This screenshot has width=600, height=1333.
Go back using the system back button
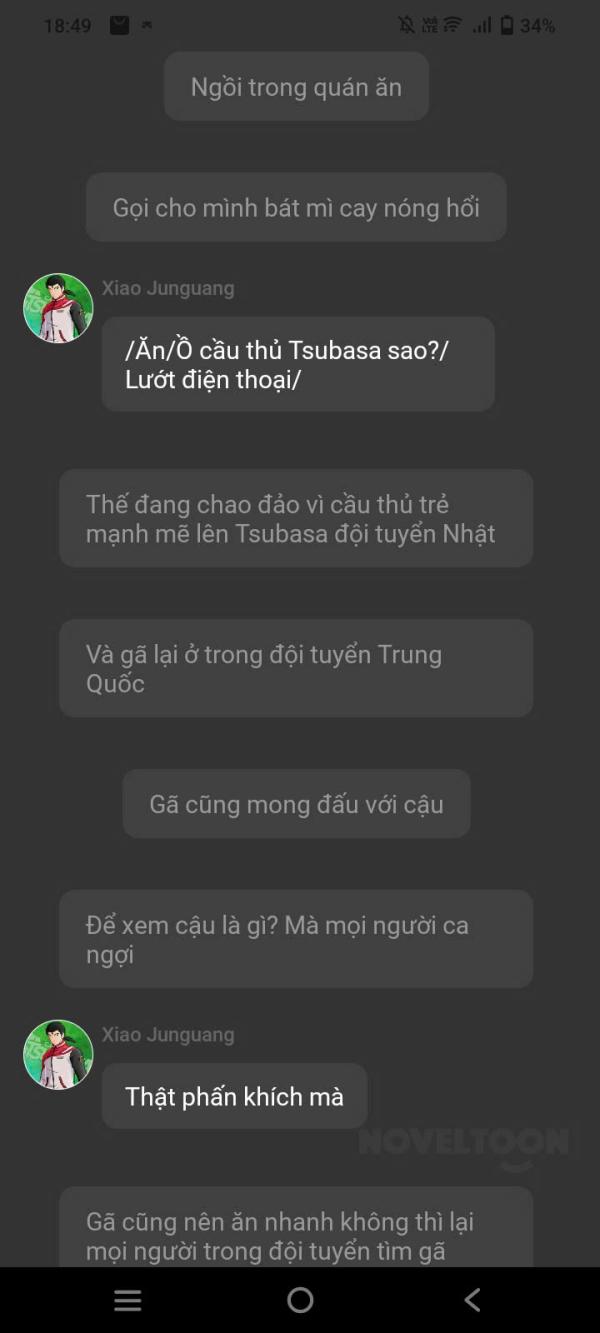coord(473,1299)
